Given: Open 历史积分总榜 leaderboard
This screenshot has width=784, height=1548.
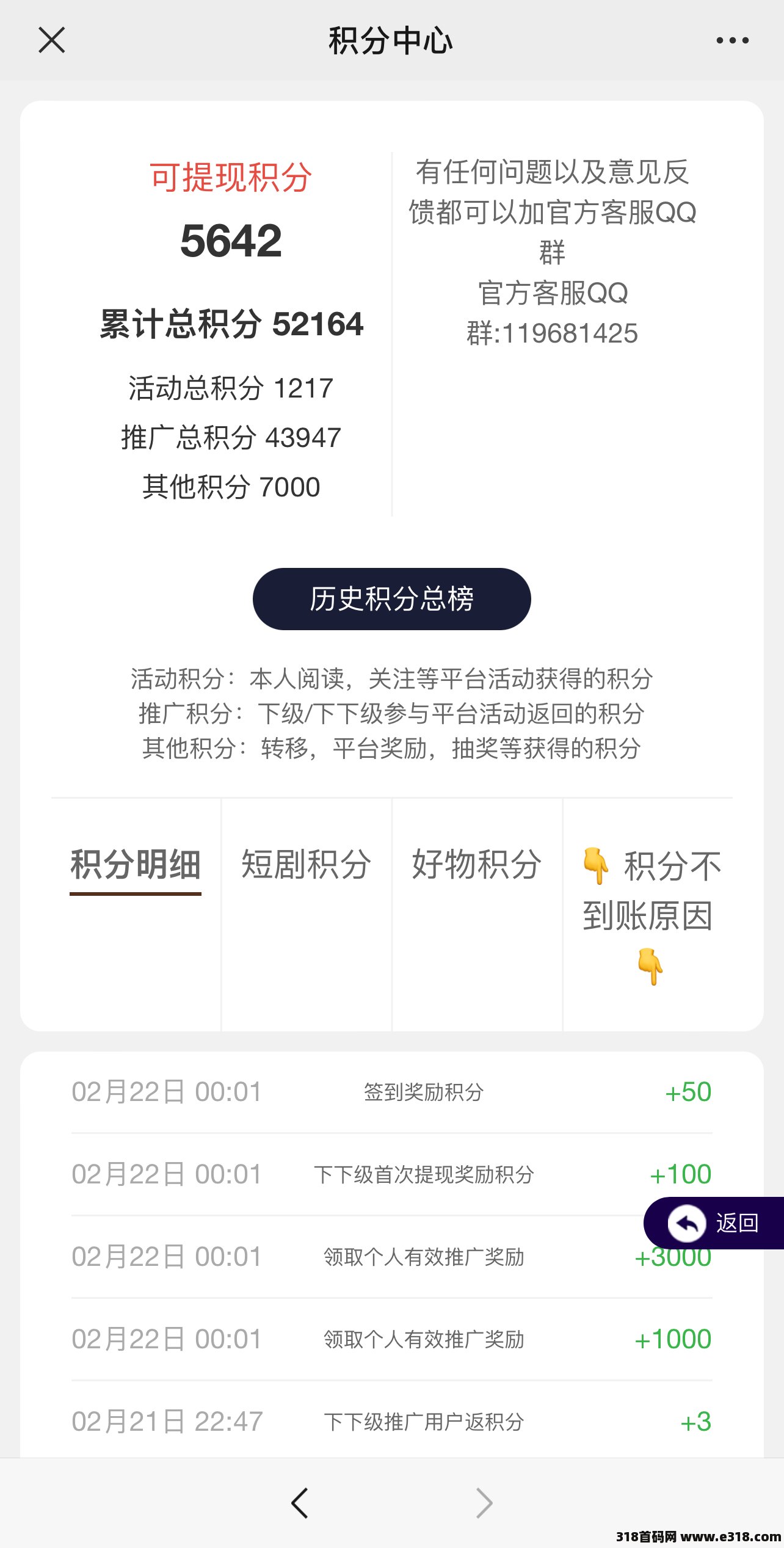Looking at the screenshot, I should pos(391,599).
